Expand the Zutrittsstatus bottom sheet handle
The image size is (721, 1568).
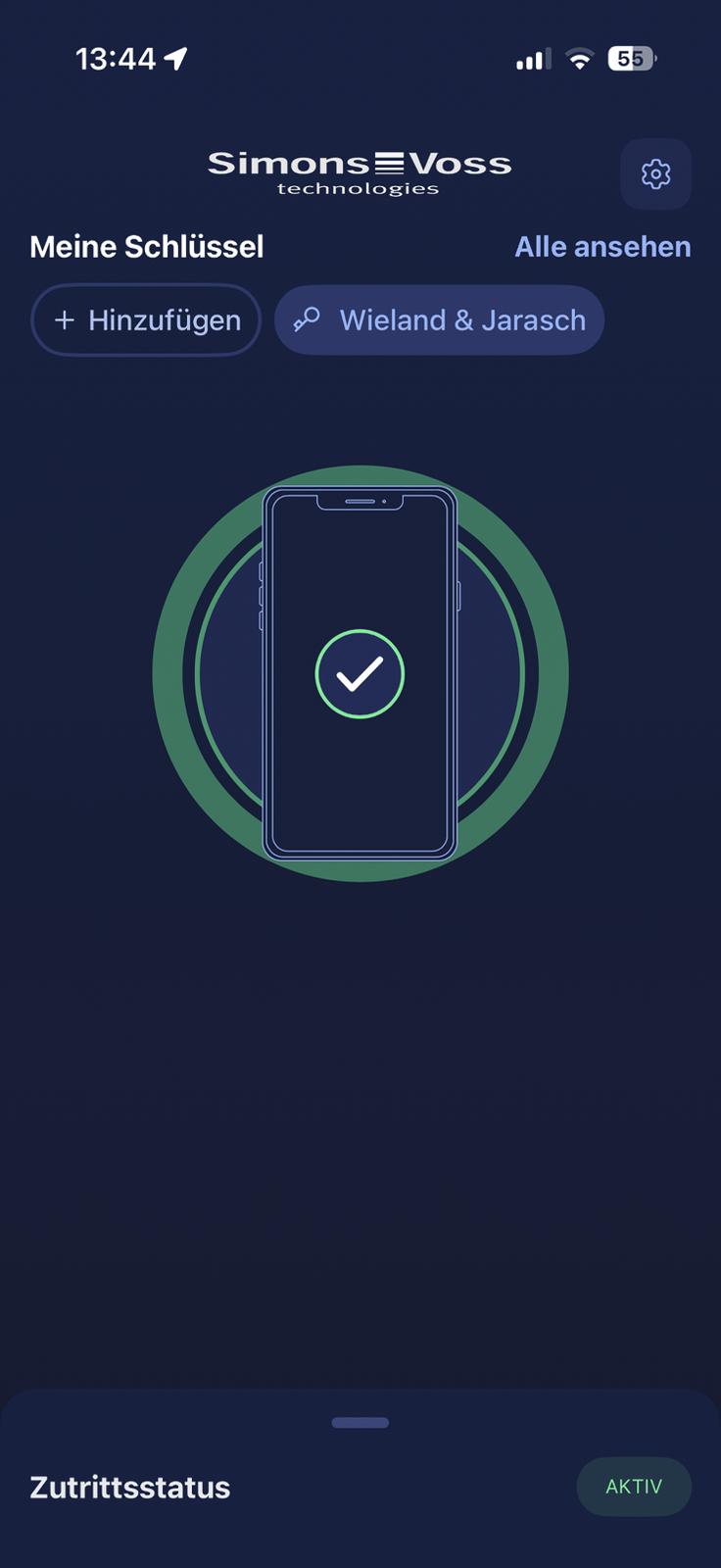[360, 1422]
